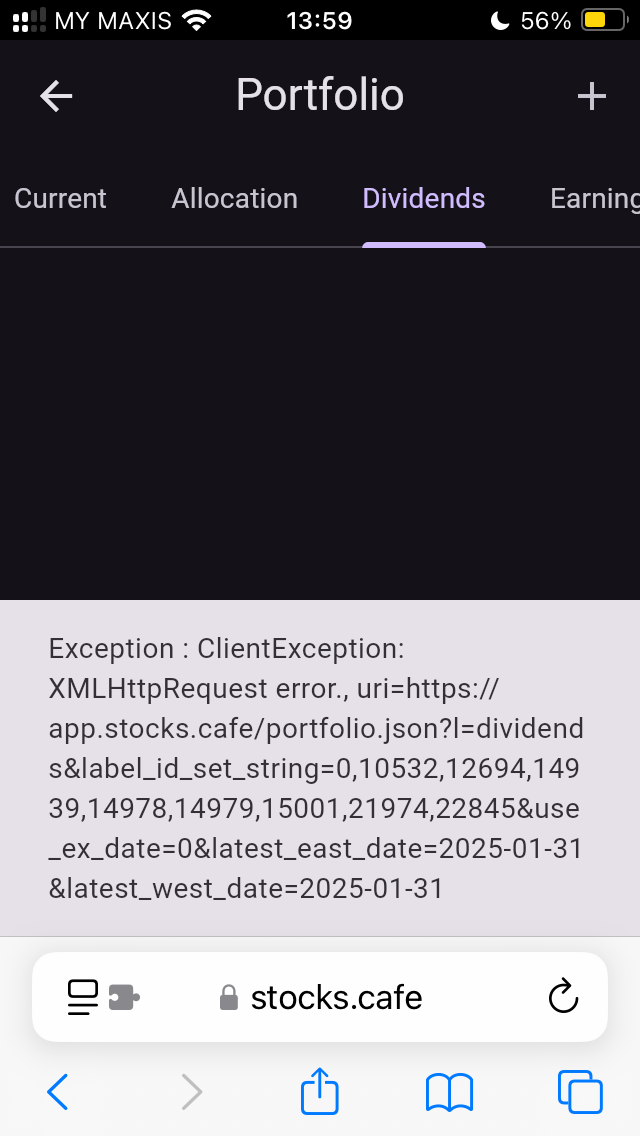Tap the stocks.cafe address bar
The height and width of the screenshot is (1136, 640).
point(320,998)
